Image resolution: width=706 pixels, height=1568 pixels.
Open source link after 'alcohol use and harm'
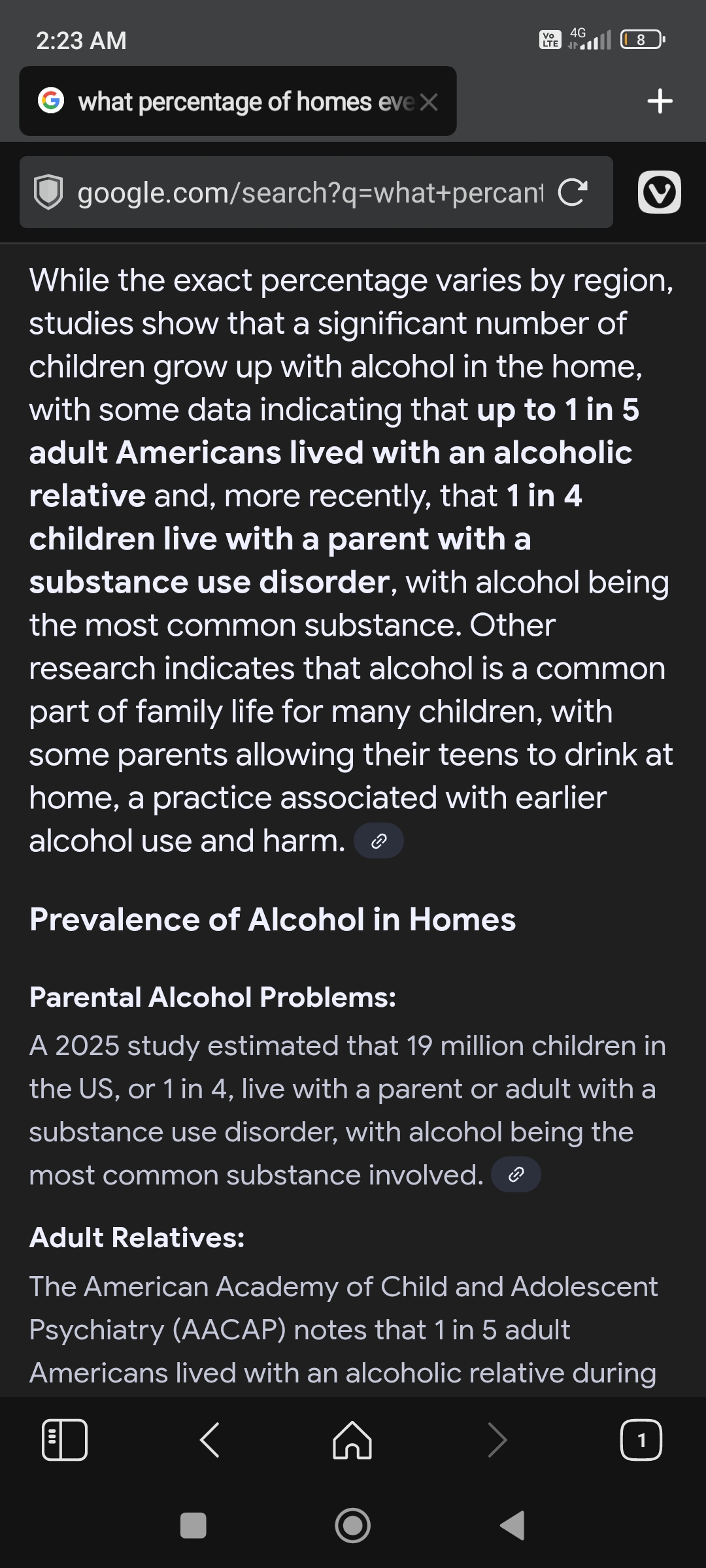[x=378, y=841]
